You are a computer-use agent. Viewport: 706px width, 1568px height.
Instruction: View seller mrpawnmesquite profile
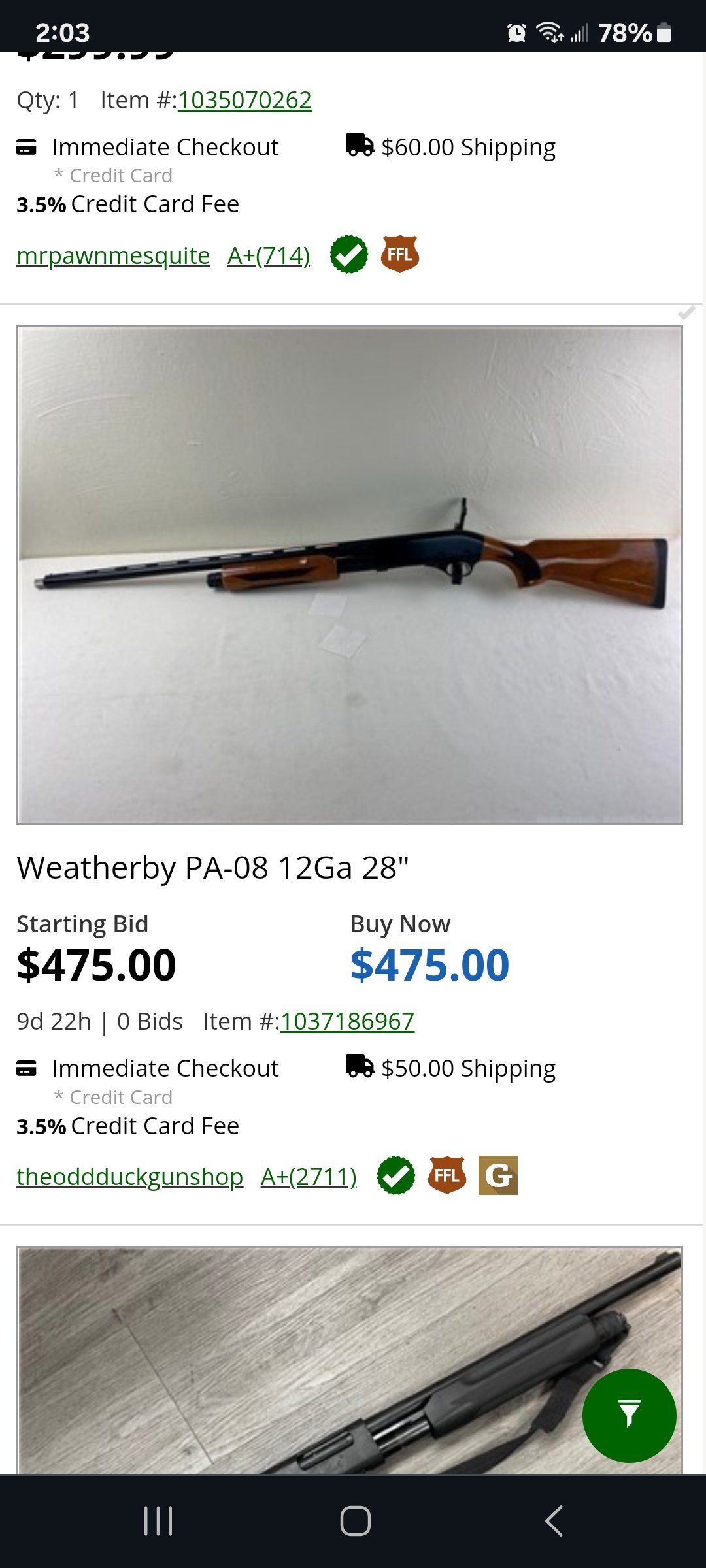click(113, 255)
